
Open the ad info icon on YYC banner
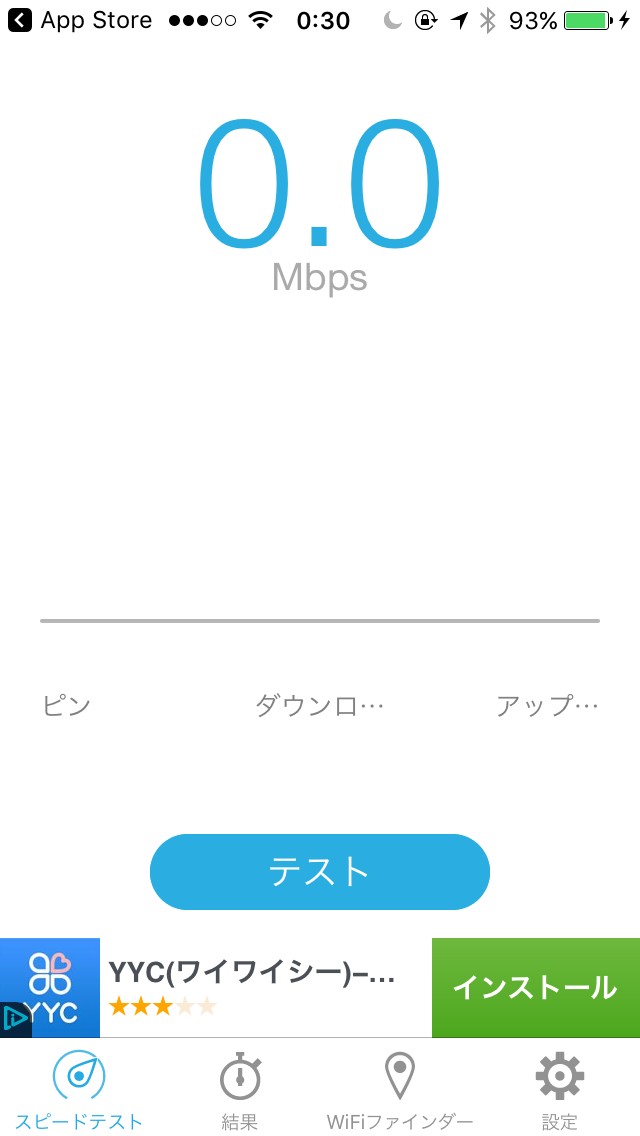pyautogui.click(x=14, y=1020)
